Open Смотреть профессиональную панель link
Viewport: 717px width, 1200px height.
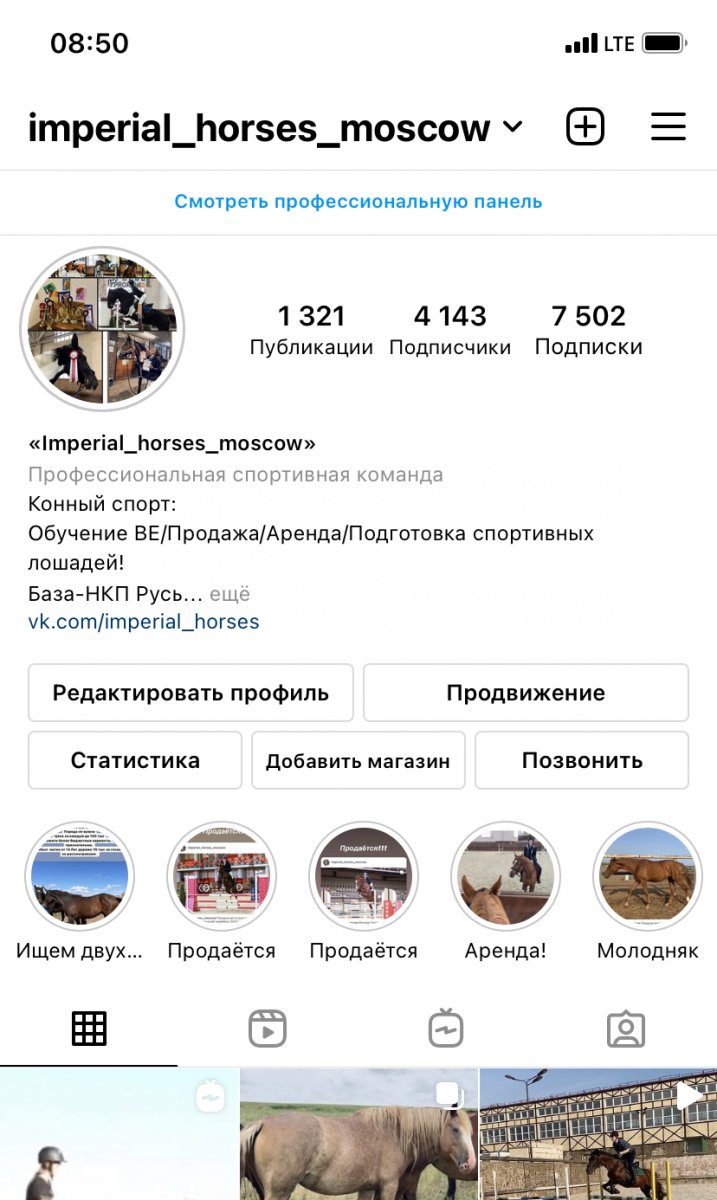click(358, 202)
